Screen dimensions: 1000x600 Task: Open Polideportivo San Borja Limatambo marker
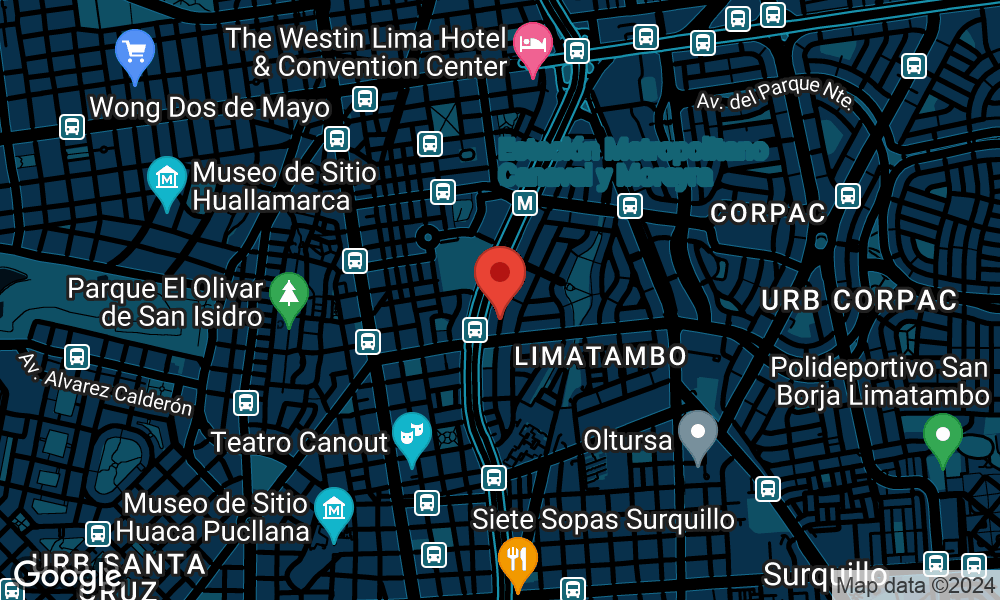click(x=942, y=436)
